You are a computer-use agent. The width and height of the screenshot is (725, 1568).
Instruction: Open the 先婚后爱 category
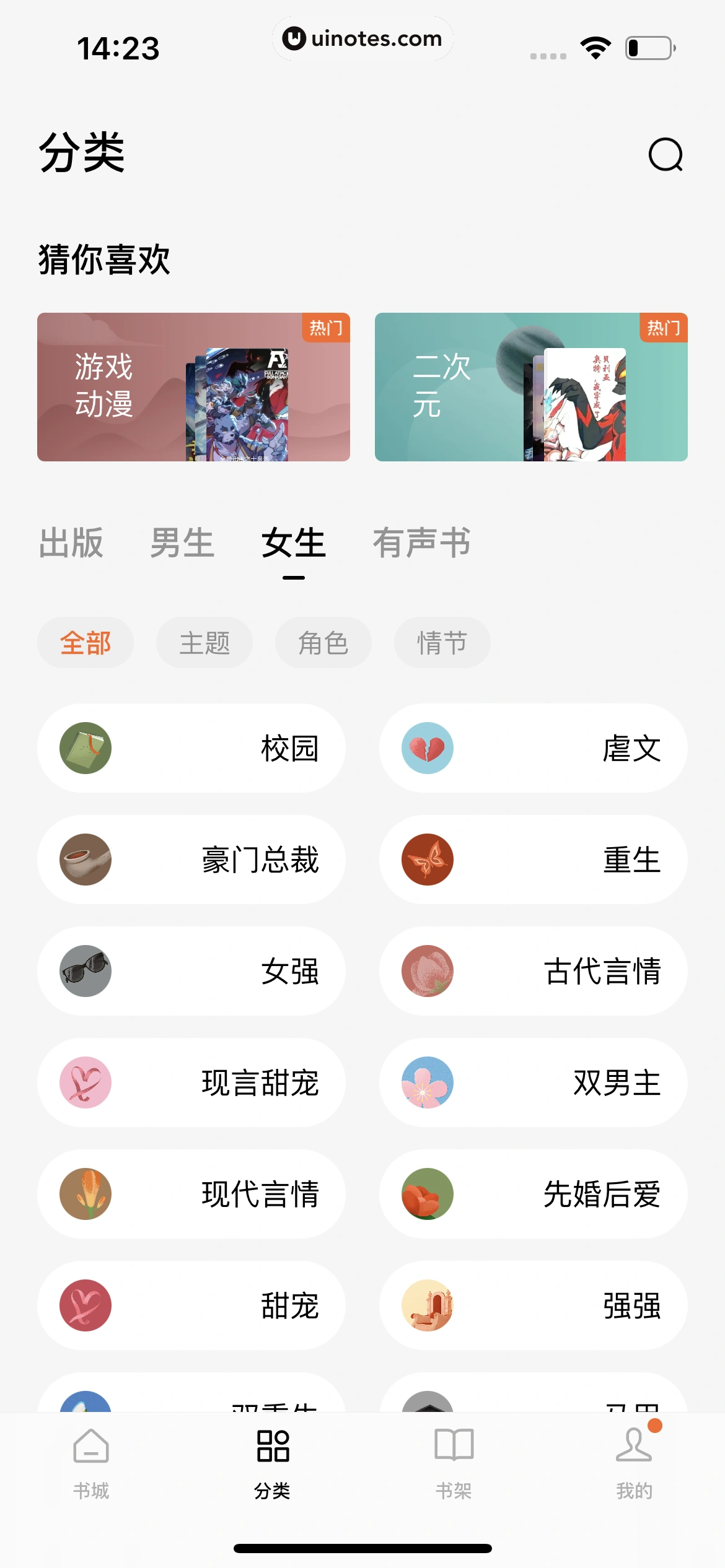534,1194
